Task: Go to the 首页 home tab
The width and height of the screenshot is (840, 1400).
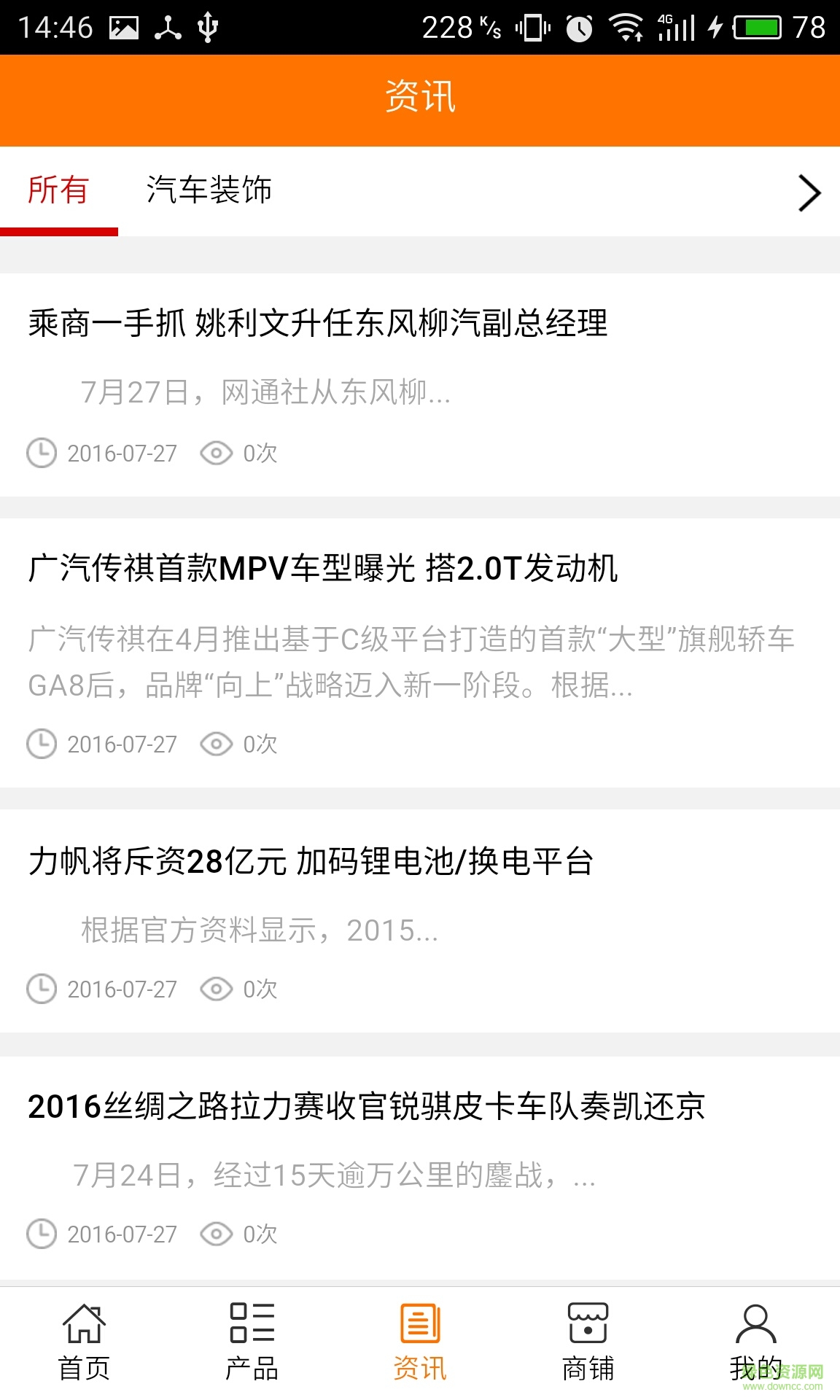Action: [x=84, y=1342]
